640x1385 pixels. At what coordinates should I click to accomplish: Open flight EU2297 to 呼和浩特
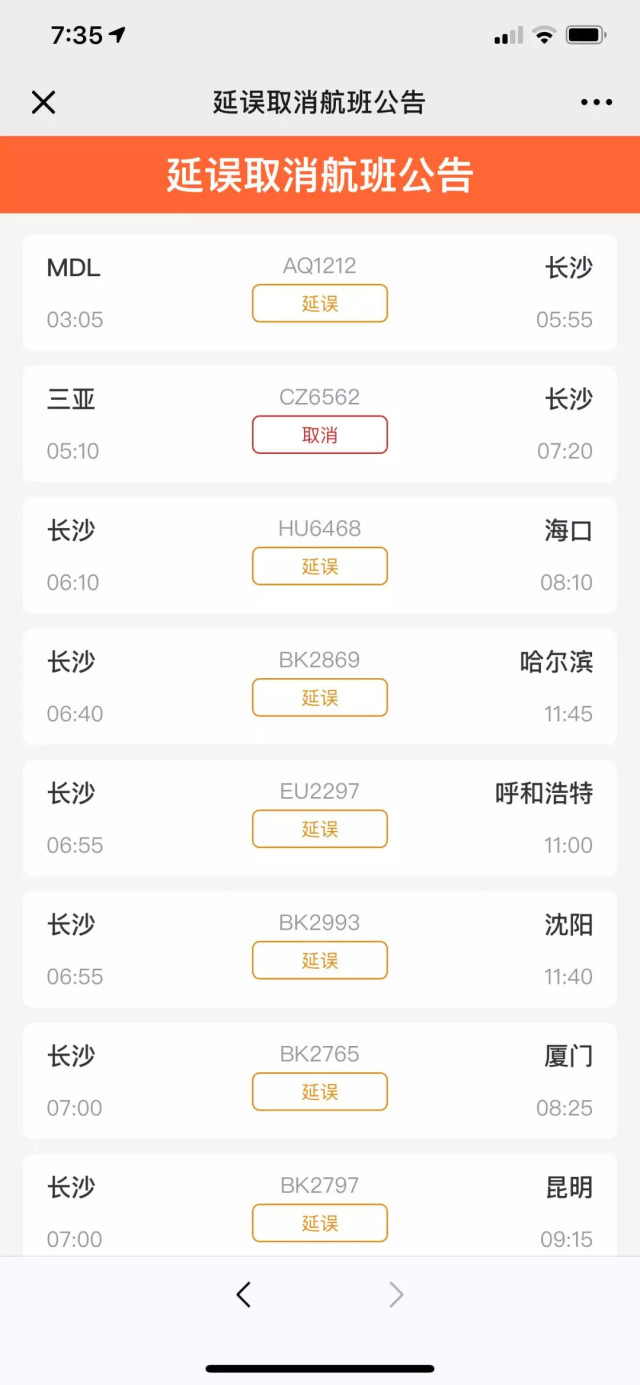tap(320, 818)
